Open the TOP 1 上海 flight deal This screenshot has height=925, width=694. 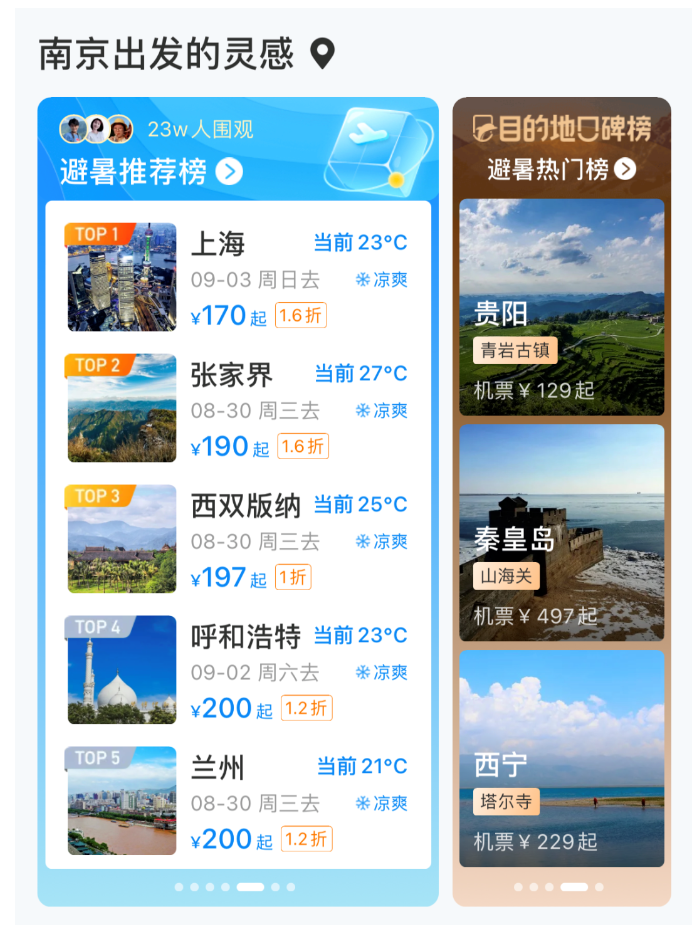click(238, 277)
